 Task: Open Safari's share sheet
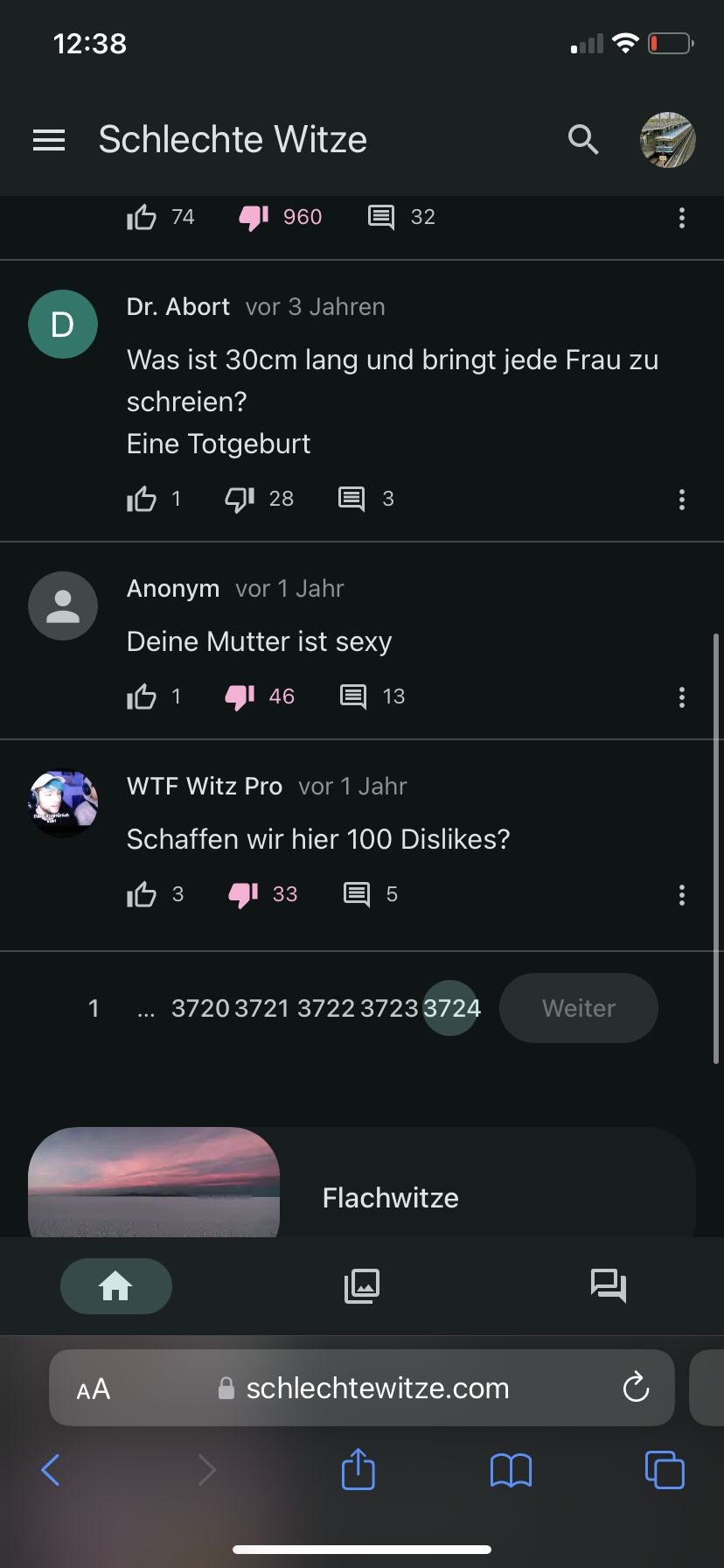(x=358, y=1470)
